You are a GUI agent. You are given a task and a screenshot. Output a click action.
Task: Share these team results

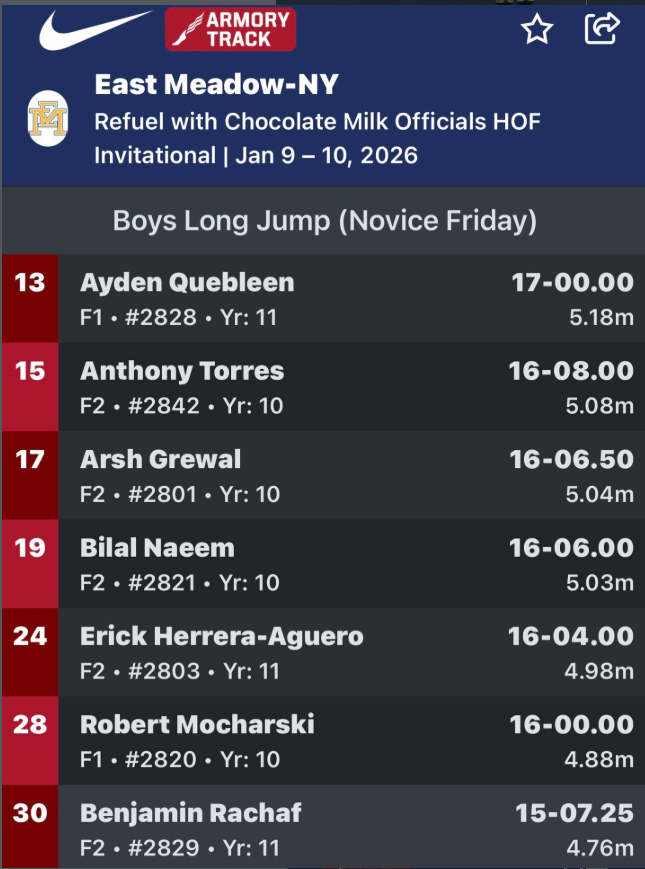pyautogui.click(x=601, y=29)
